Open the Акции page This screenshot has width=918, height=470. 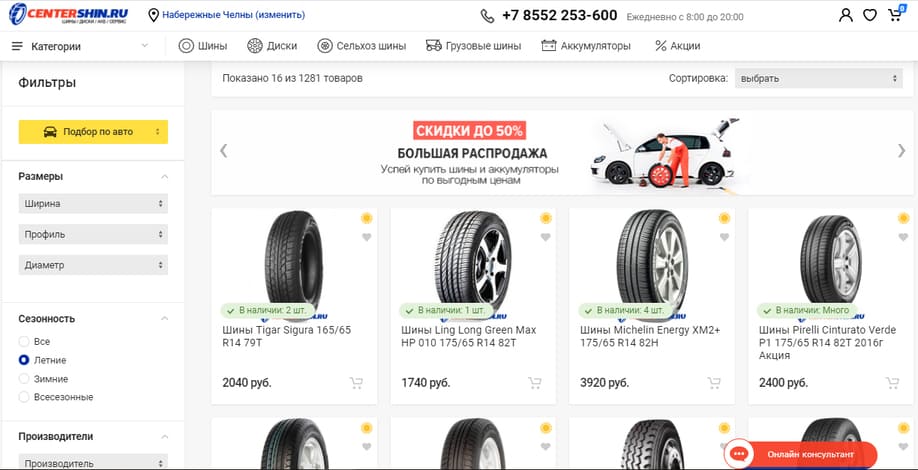tap(677, 46)
